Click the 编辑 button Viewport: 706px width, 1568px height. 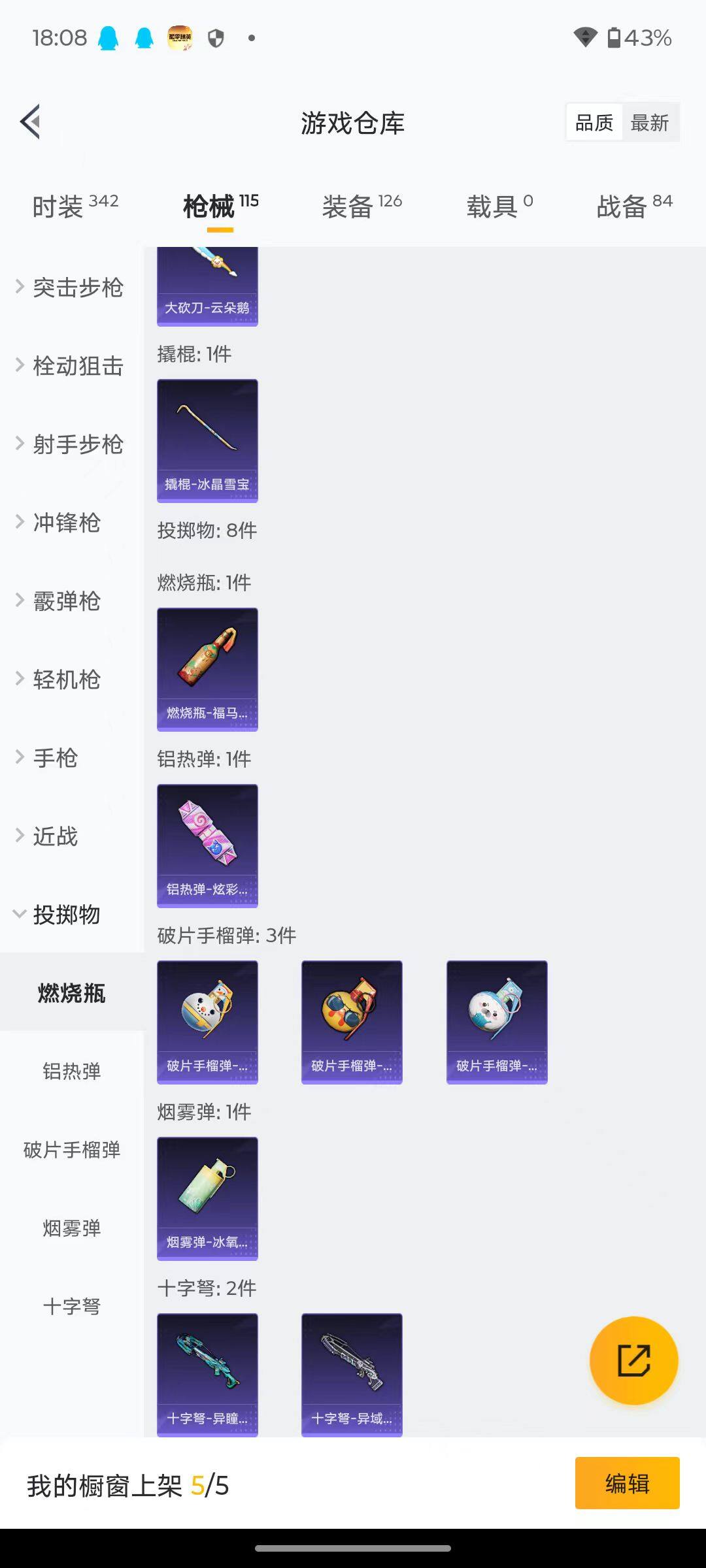(x=627, y=1483)
